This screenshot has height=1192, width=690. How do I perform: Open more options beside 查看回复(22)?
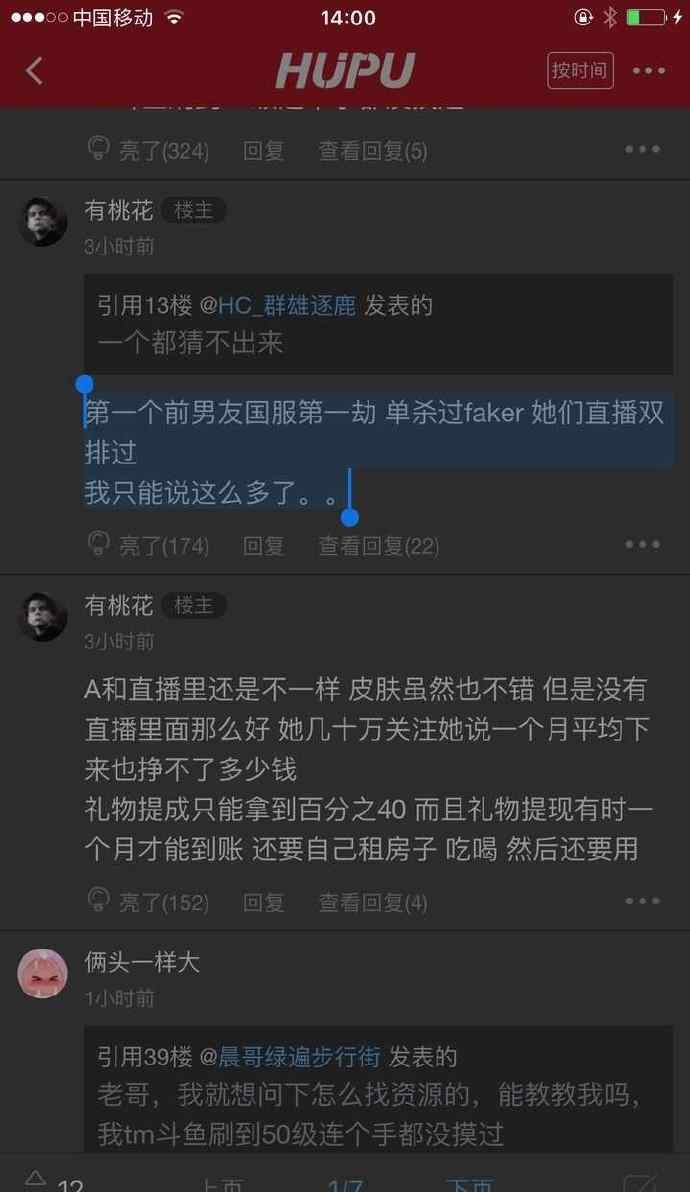click(642, 544)
